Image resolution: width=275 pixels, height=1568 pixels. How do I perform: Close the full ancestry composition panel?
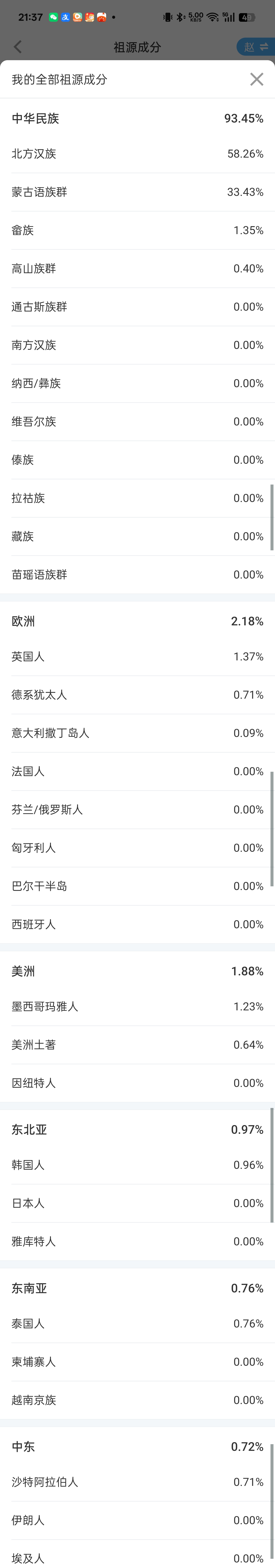click(256, 79)
